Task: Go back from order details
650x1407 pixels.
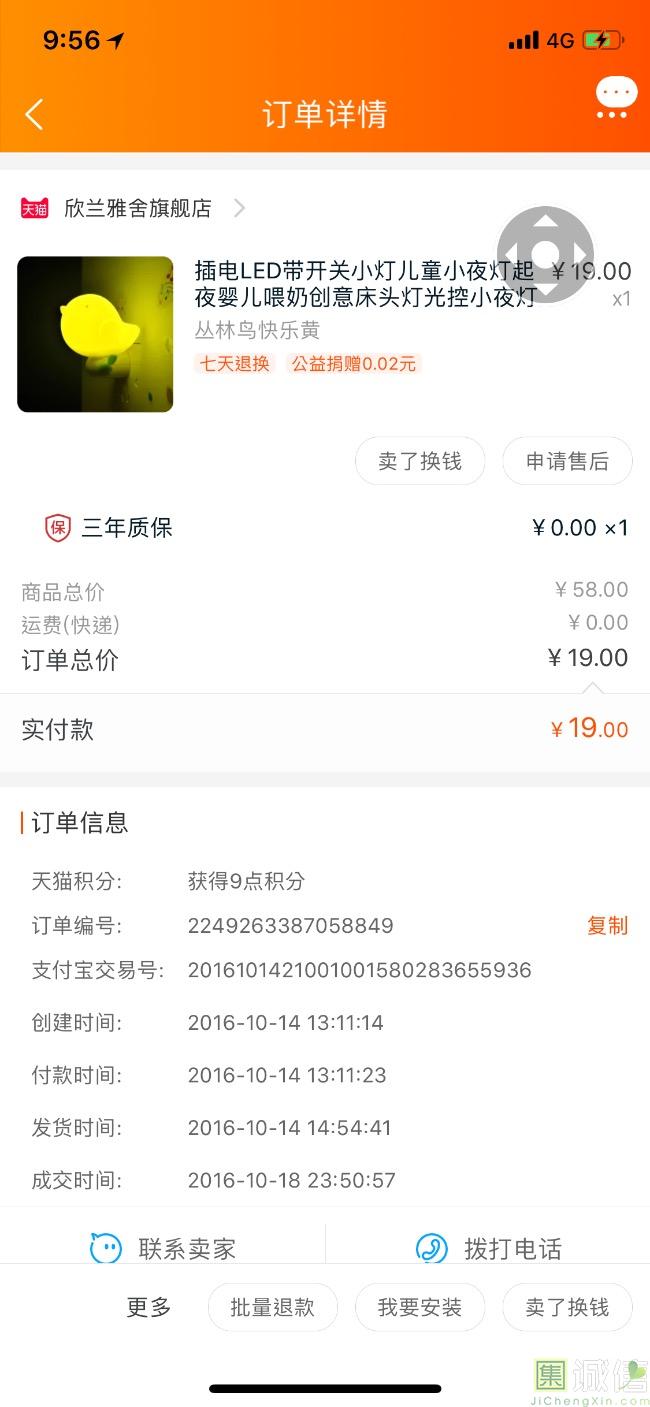Action: 34,114
